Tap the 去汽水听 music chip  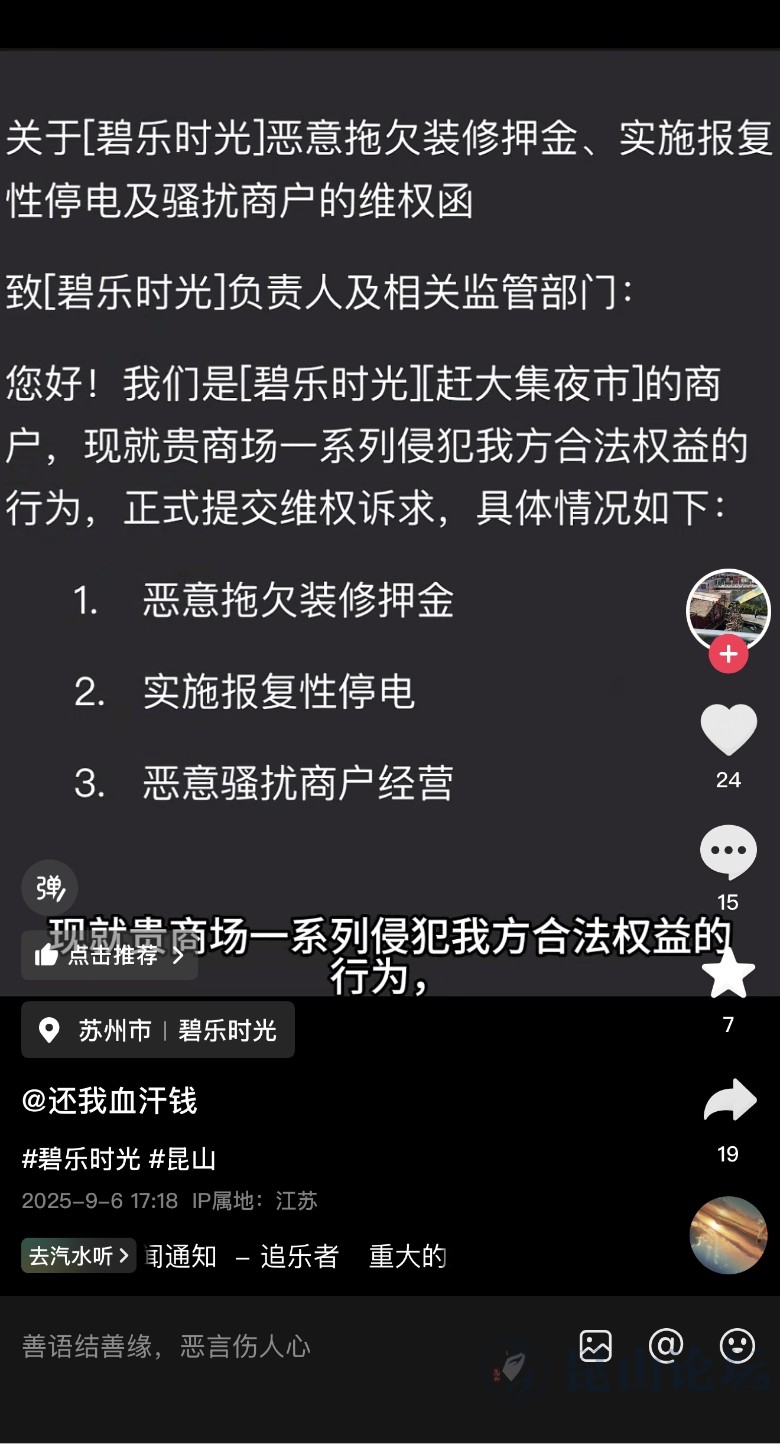79,1256
